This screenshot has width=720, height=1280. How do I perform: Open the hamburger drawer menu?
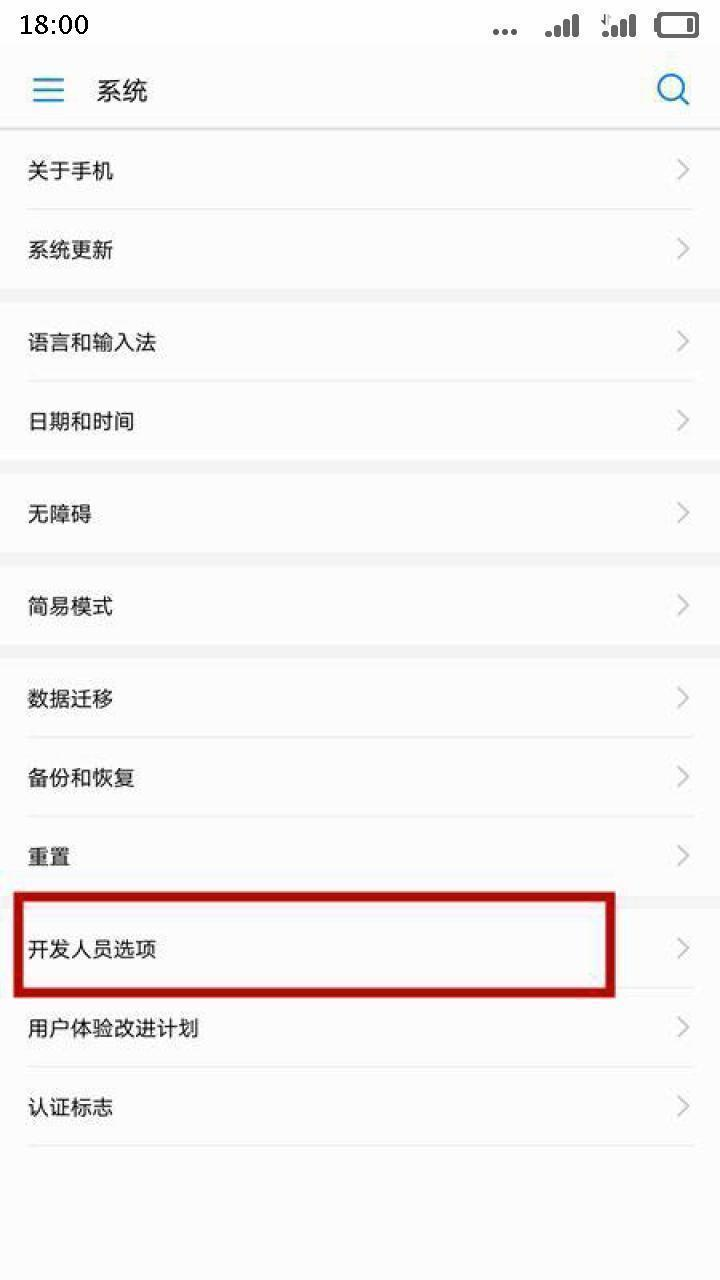click(x=48, y=90)
